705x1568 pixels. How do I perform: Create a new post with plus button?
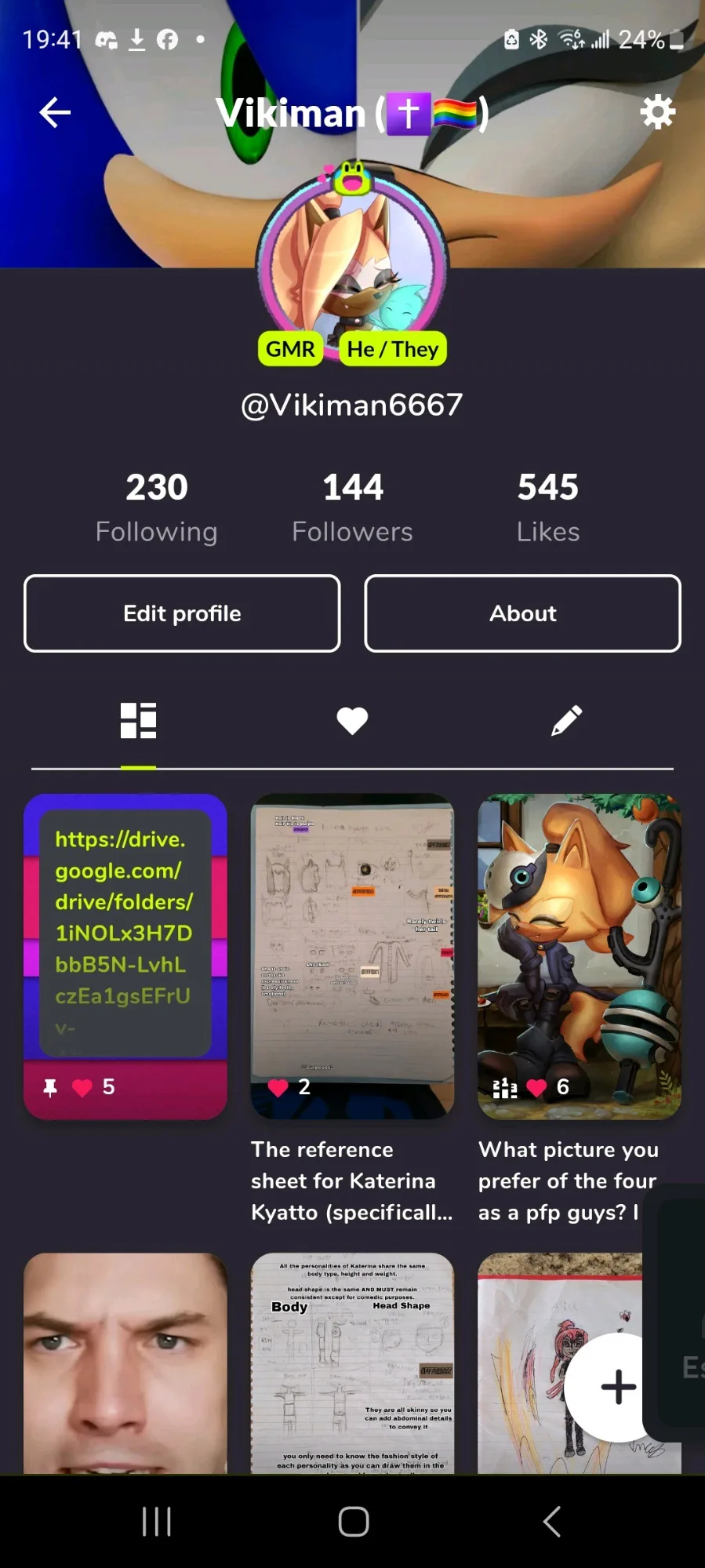(x=619, y=1387)
